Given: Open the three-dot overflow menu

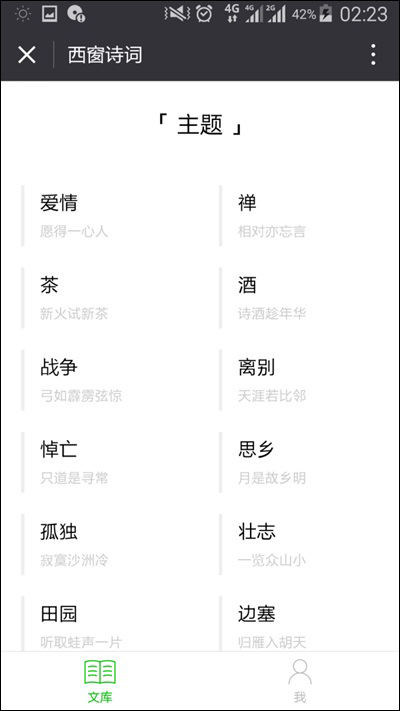Looking at the screenshot, I should pyautogui.click(x=373, y=55).
